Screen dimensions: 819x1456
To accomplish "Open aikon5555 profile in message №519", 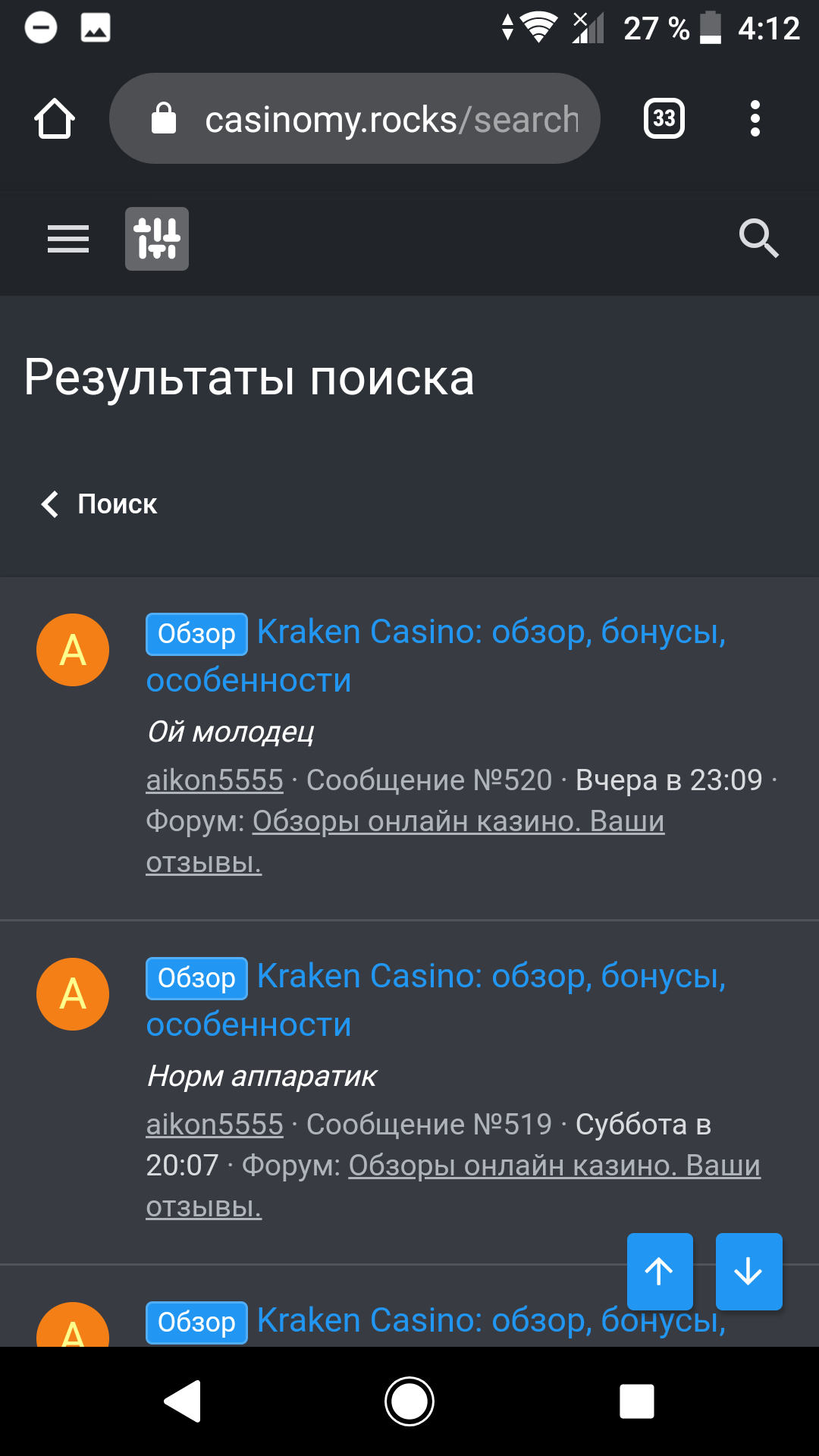I will (215, 1125).
